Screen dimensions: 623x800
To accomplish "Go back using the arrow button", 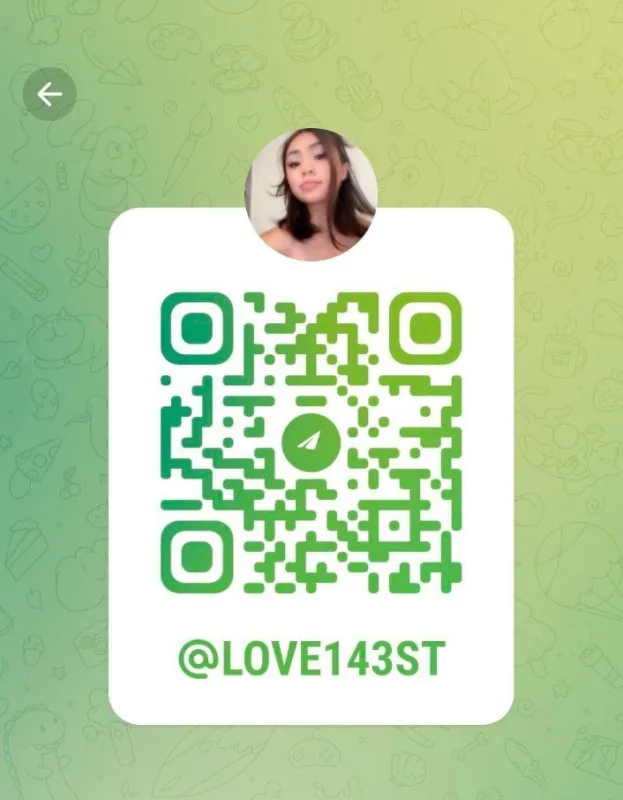I will coord(49,94).
